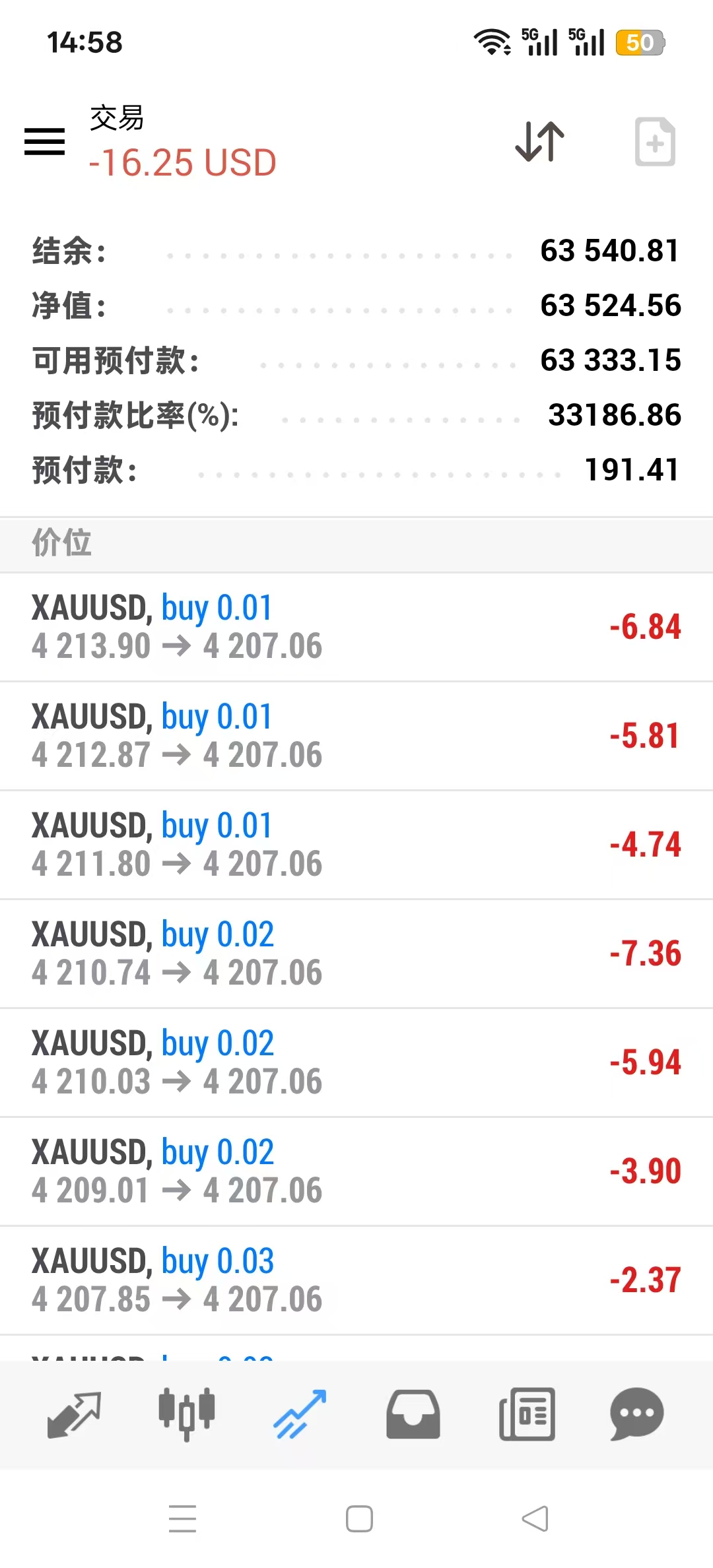The height and width of the screenshot is (1568, 713).
Task: Open the hamburger drawer menu
Action: click(x=44, y=141)
